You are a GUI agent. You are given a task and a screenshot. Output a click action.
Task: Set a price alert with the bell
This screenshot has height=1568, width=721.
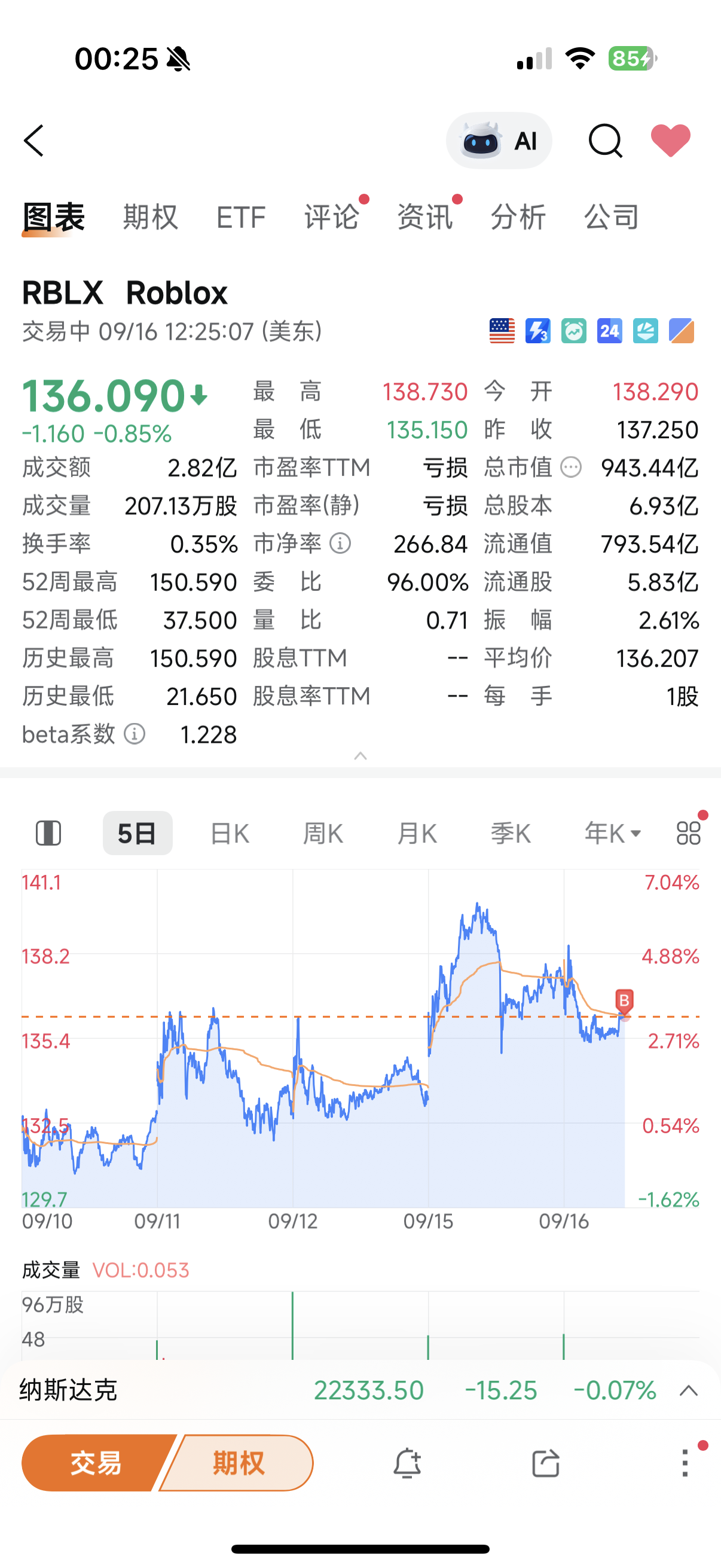[x=407, y=1463]
